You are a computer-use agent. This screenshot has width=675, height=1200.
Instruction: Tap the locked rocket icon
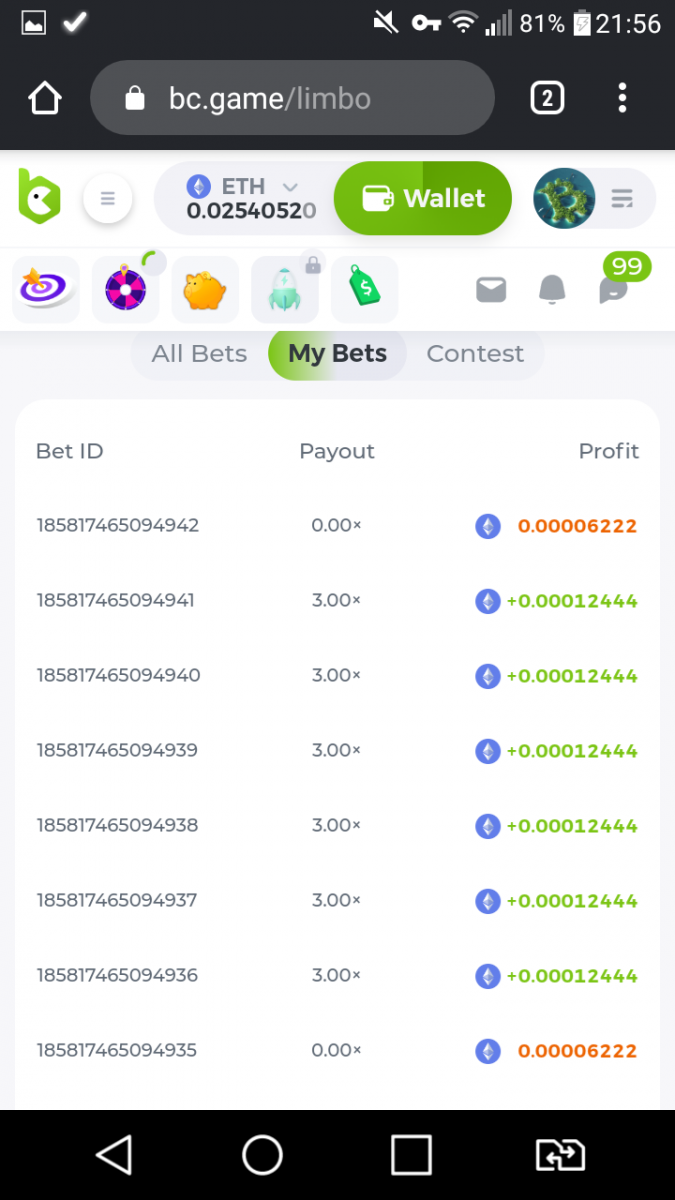pyautogui.click(x=285, y=290)
